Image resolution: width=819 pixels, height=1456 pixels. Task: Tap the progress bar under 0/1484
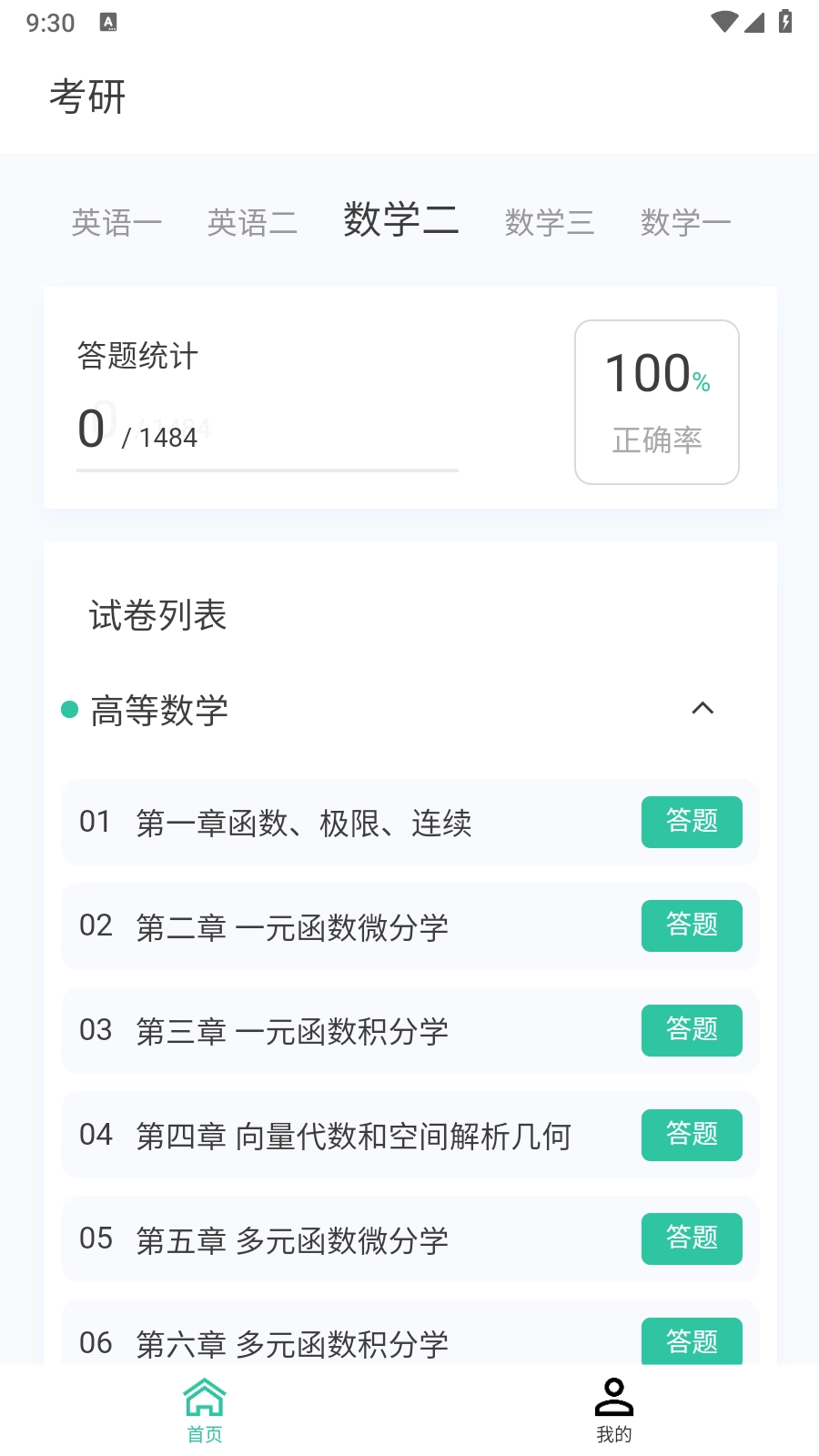(x=267, y=471)
